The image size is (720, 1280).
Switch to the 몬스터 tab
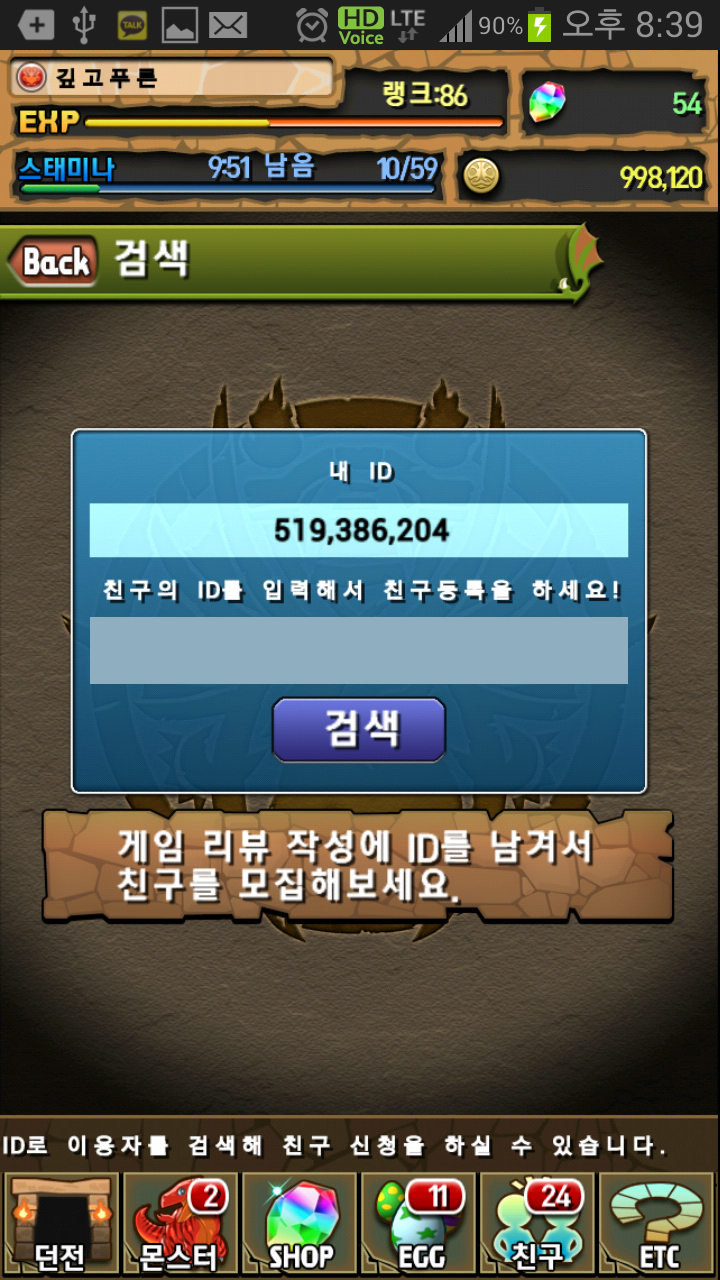pyautogui.click(x=180, y=1223)
